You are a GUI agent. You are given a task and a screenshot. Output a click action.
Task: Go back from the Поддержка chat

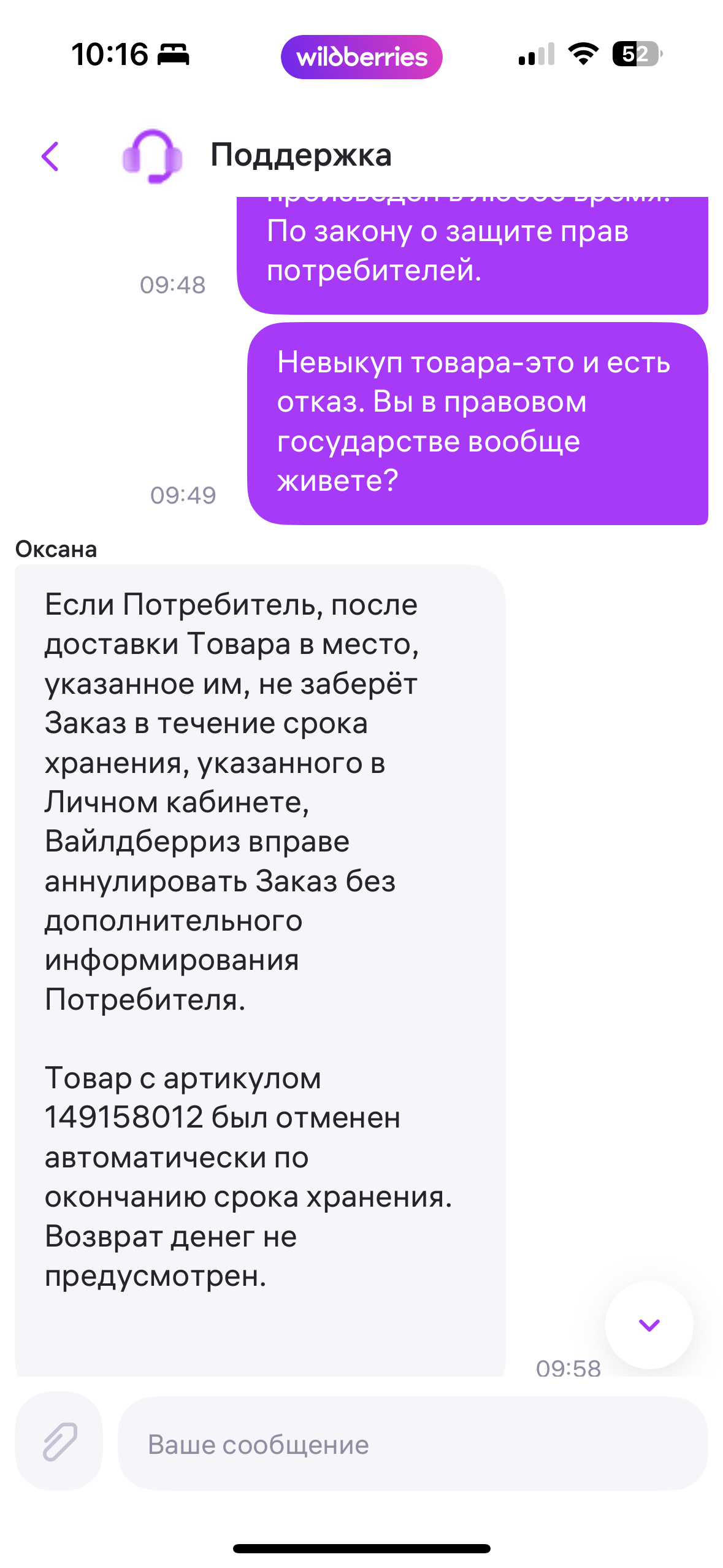(50, 156)
